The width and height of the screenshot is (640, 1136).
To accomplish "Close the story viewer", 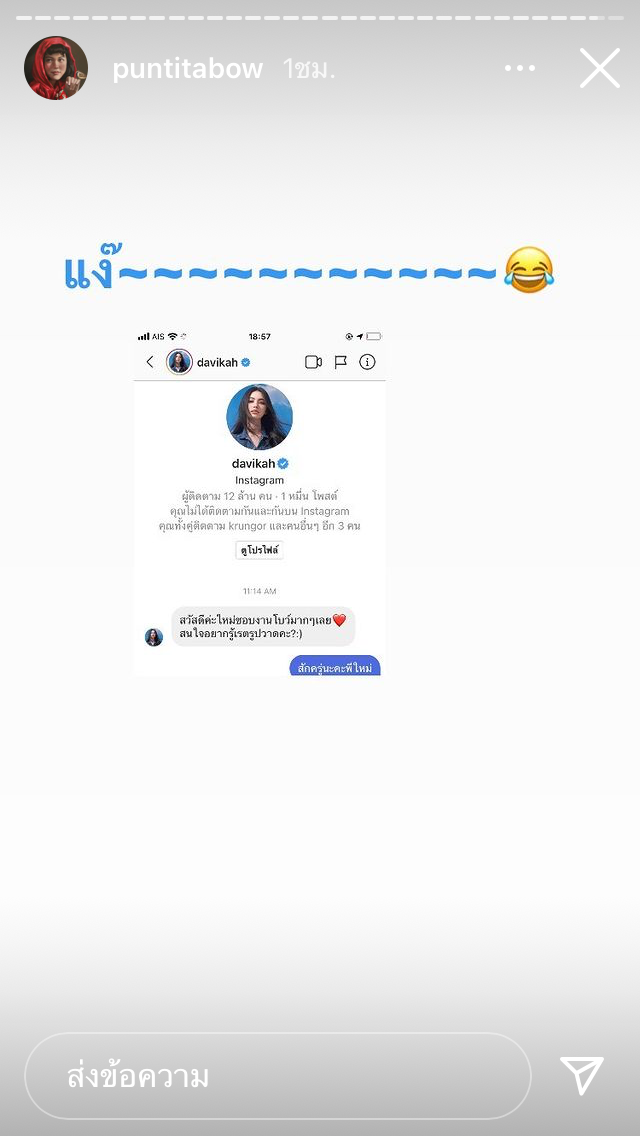I will pos(600,68).
